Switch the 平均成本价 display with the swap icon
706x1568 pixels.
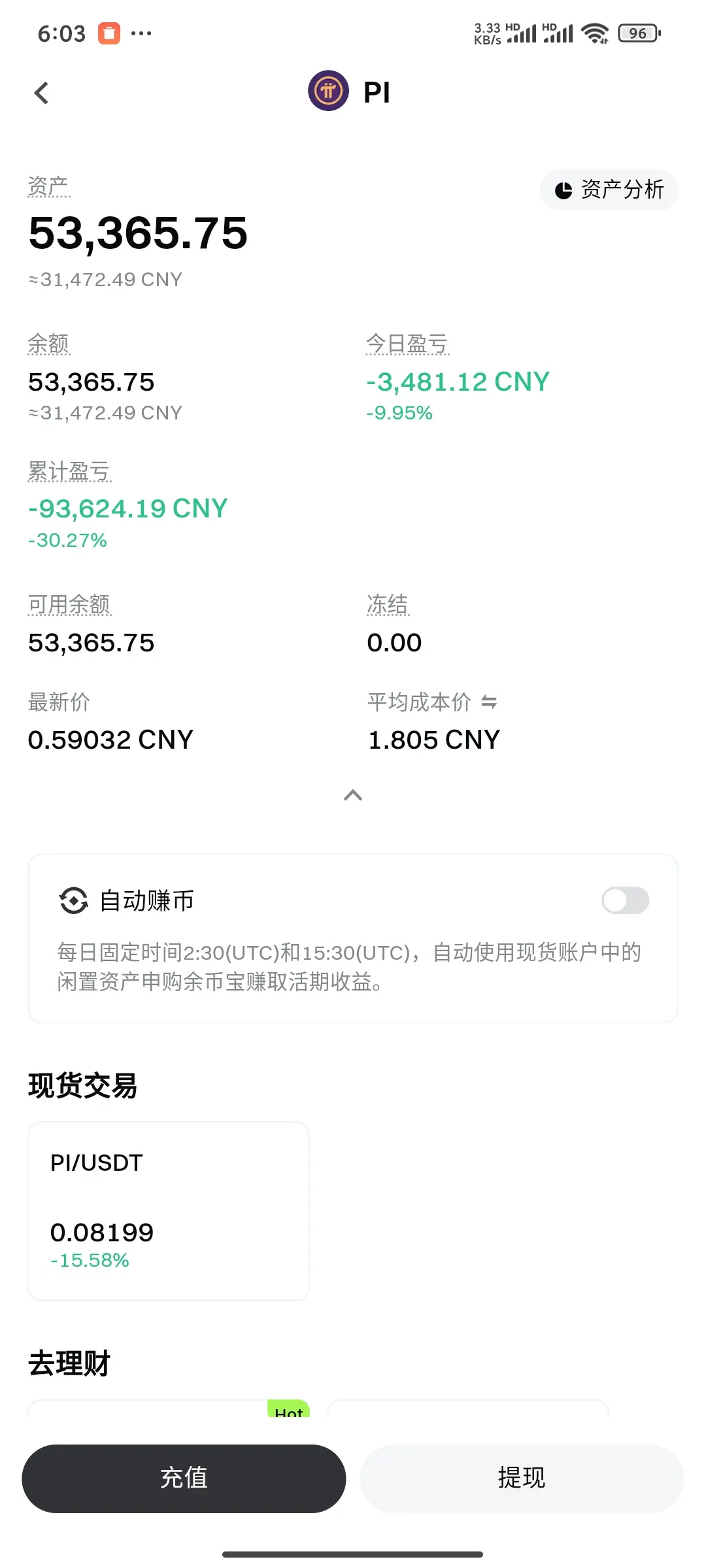click(489, 702)
